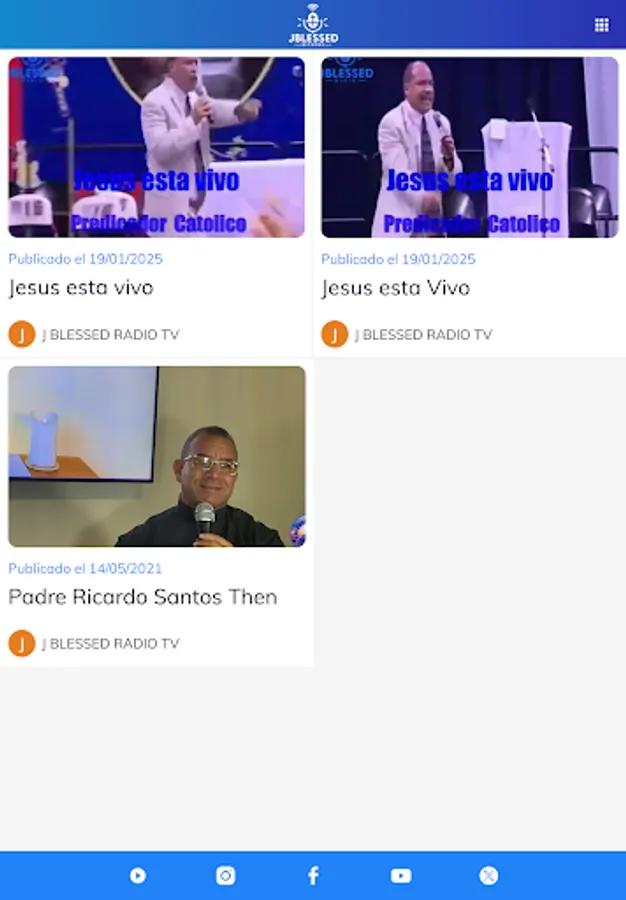Tap the play icon in bottom bar
Screen dimensions: 626x900
click(x=138, y=876)
